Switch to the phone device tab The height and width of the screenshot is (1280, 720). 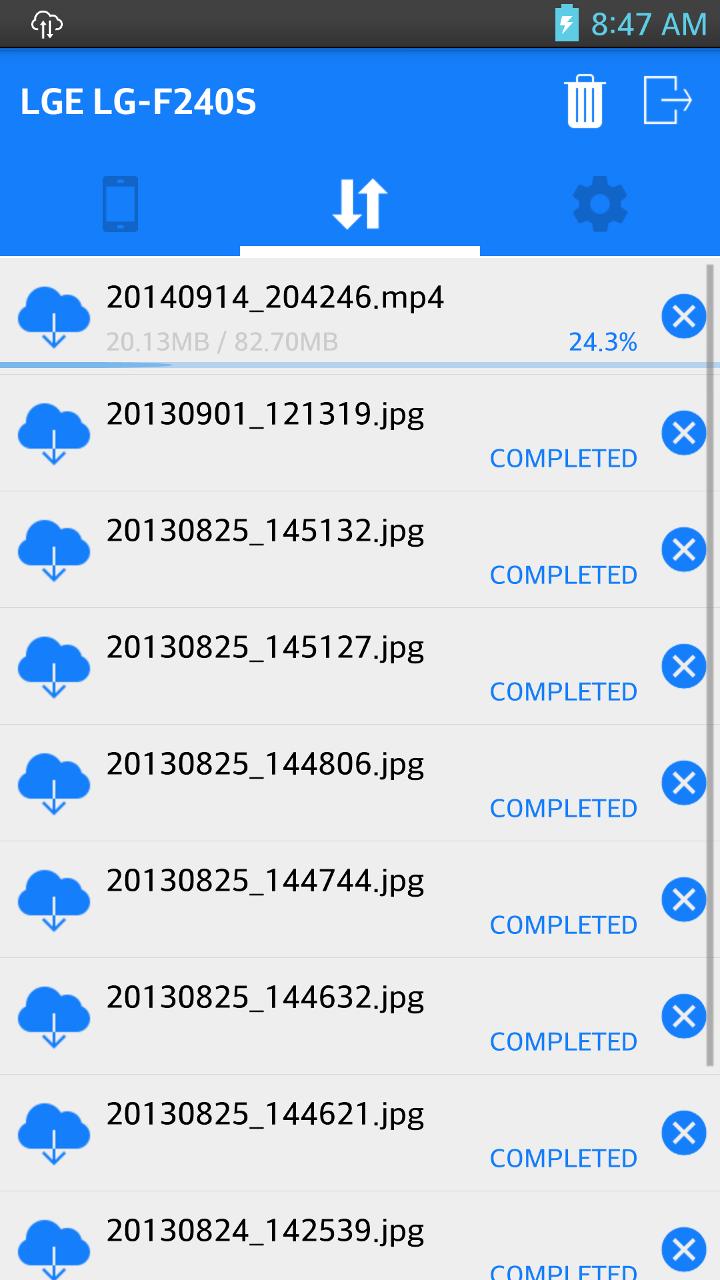point(120,204)
